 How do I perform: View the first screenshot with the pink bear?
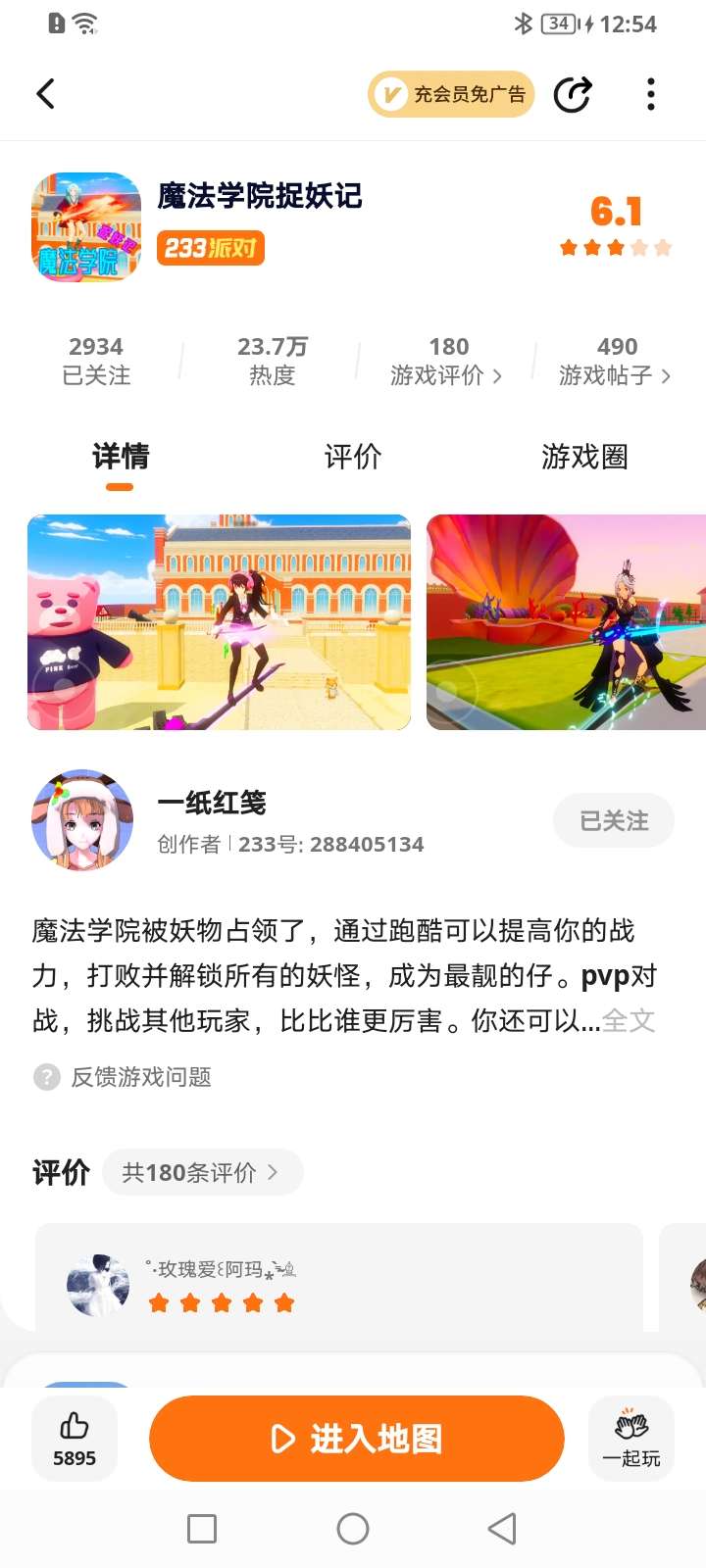pyautogui.click(x=219, y=622)
